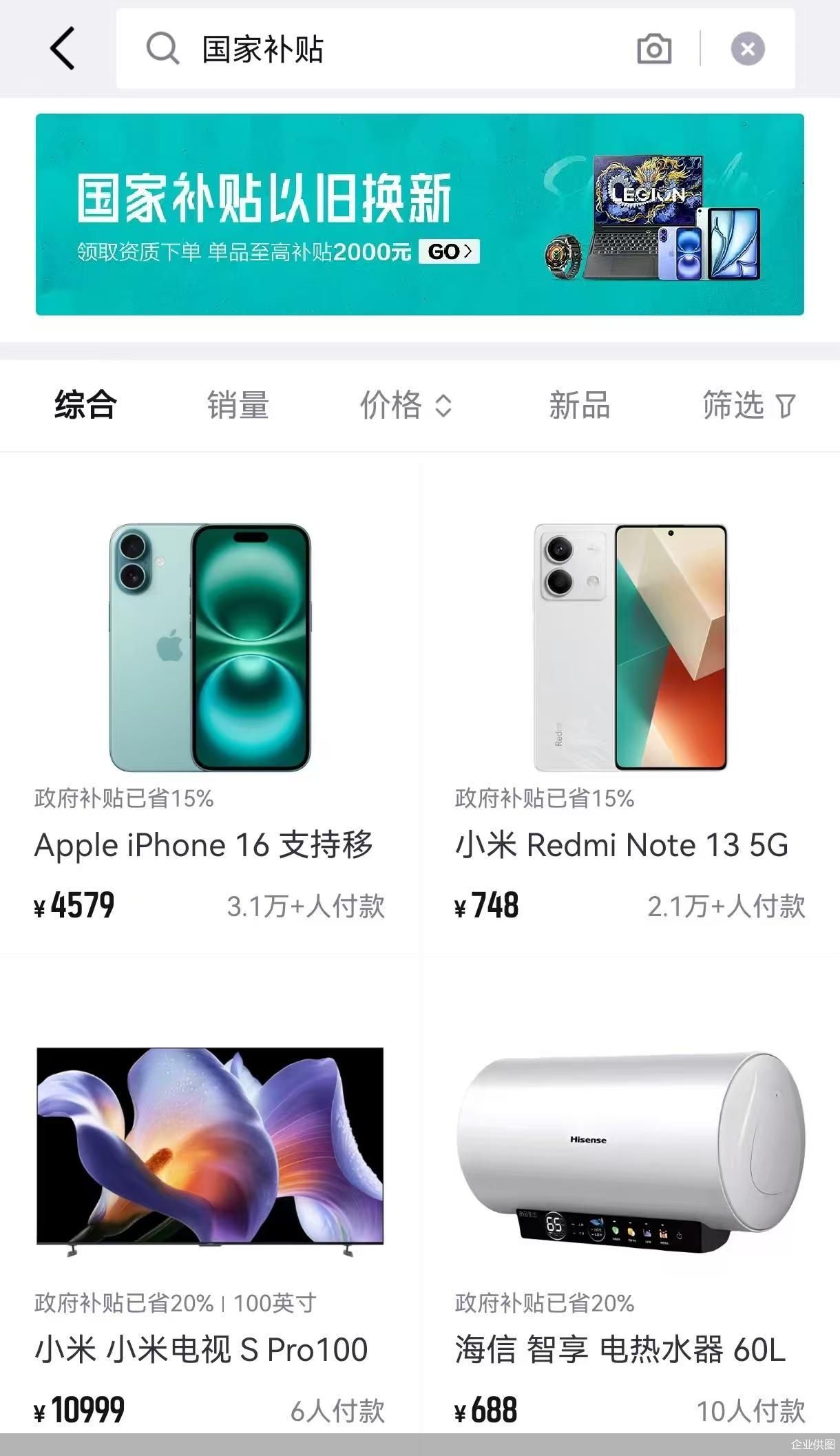Tap the magnifier search icon
The width and height of the screenshot is (840, 1456).
[161, 49]
